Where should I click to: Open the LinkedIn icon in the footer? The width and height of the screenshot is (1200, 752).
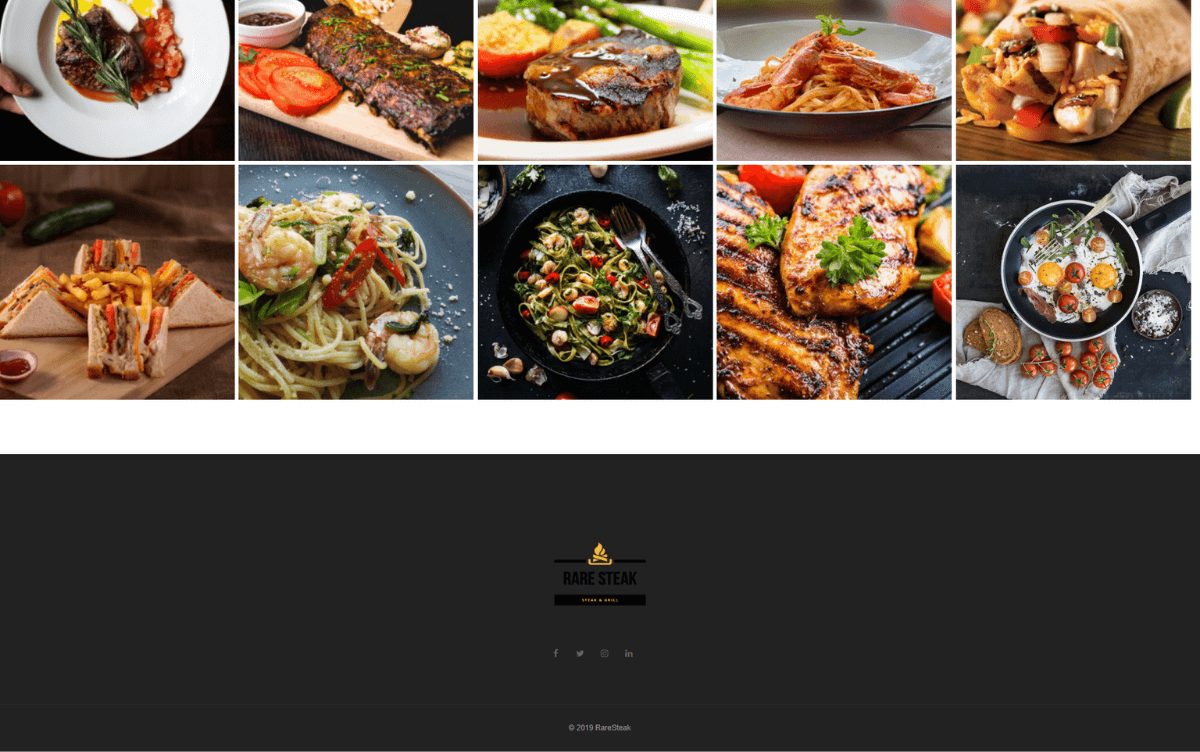pos(629,654)
